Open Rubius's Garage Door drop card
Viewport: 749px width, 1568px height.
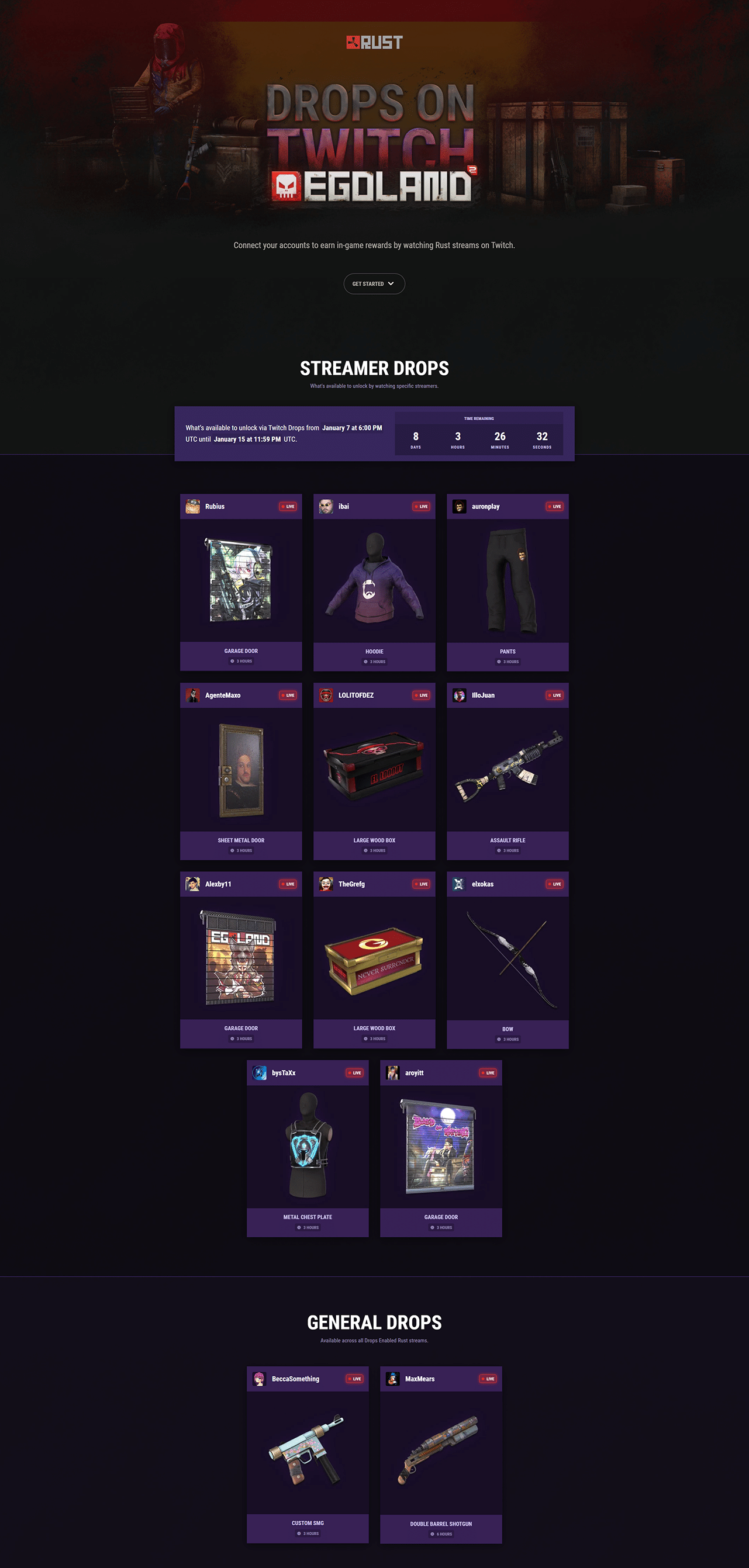240,581
